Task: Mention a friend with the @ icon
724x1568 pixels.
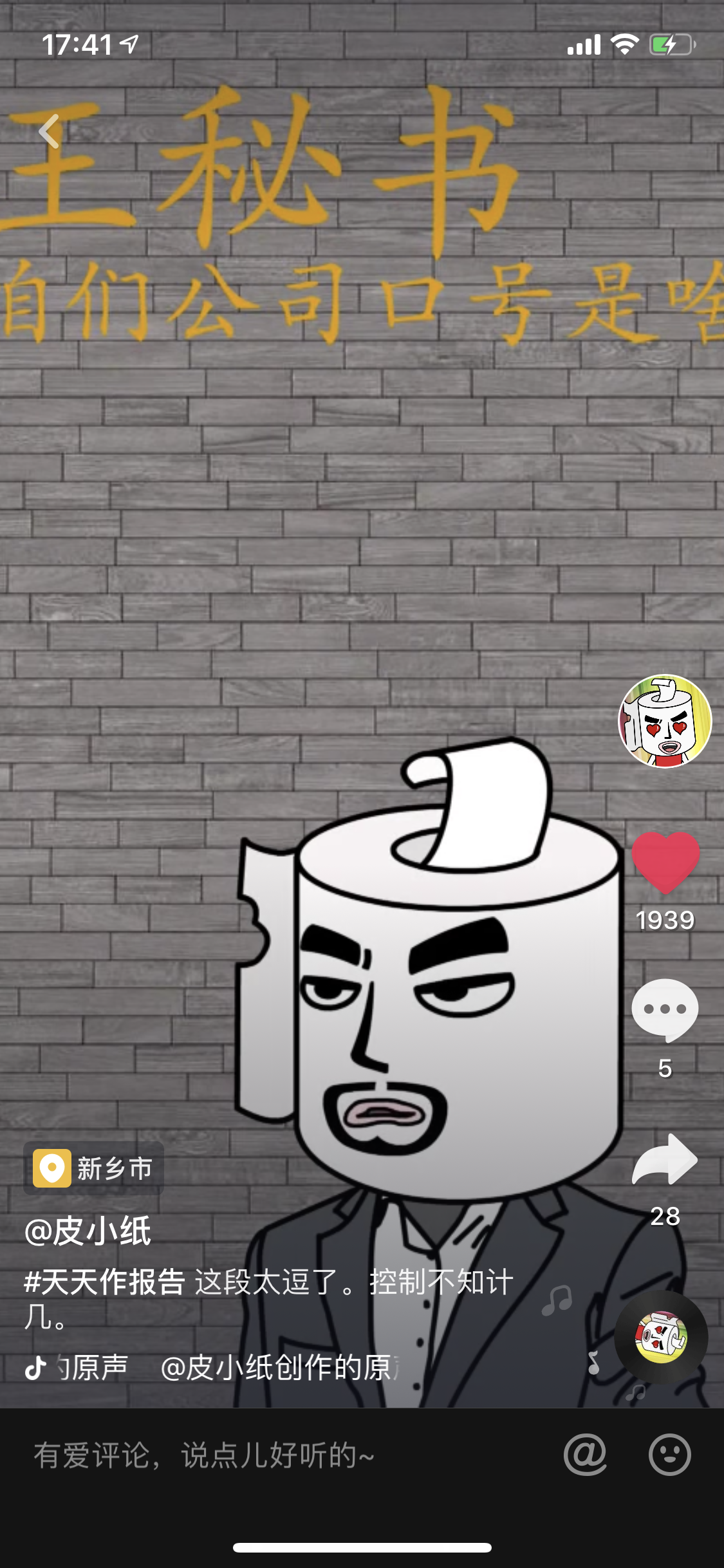Action: [x=585, y=1455]
